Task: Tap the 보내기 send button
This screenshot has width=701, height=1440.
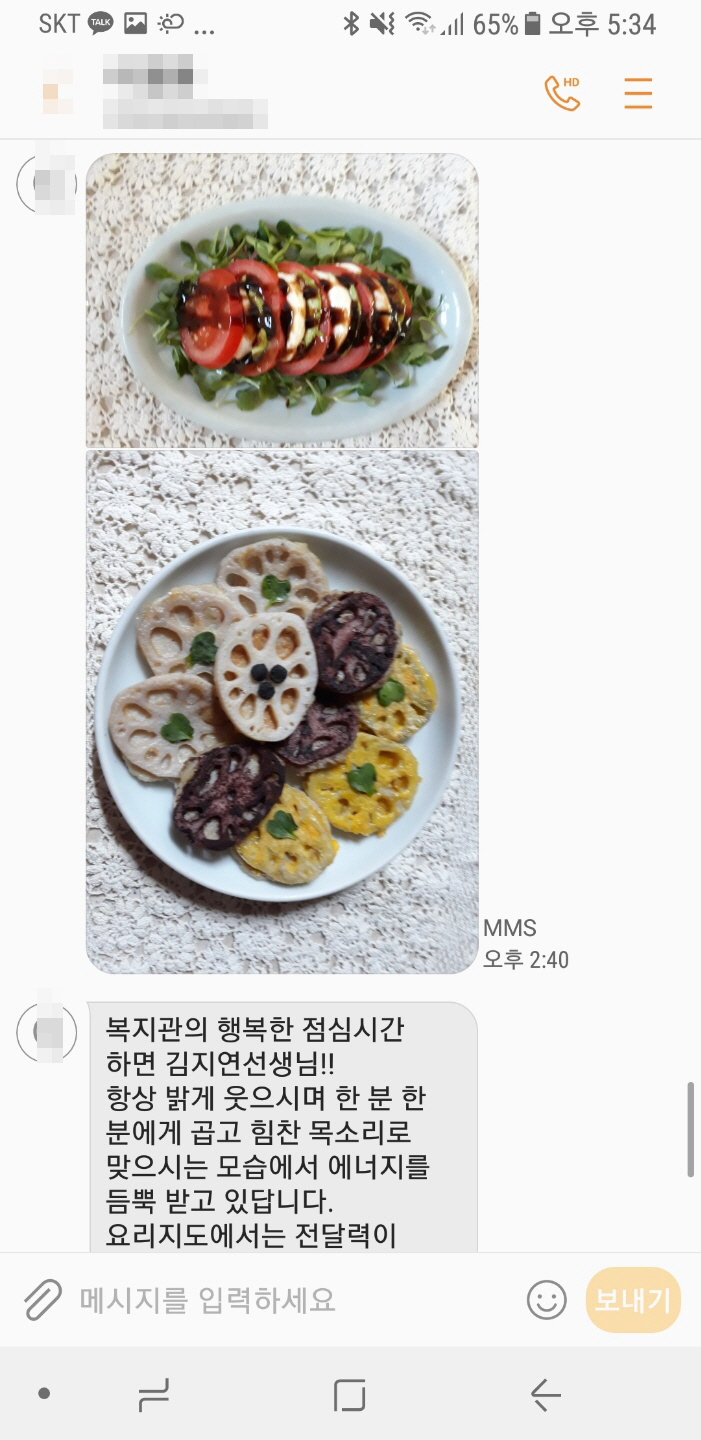Action: pos(633,1300)
